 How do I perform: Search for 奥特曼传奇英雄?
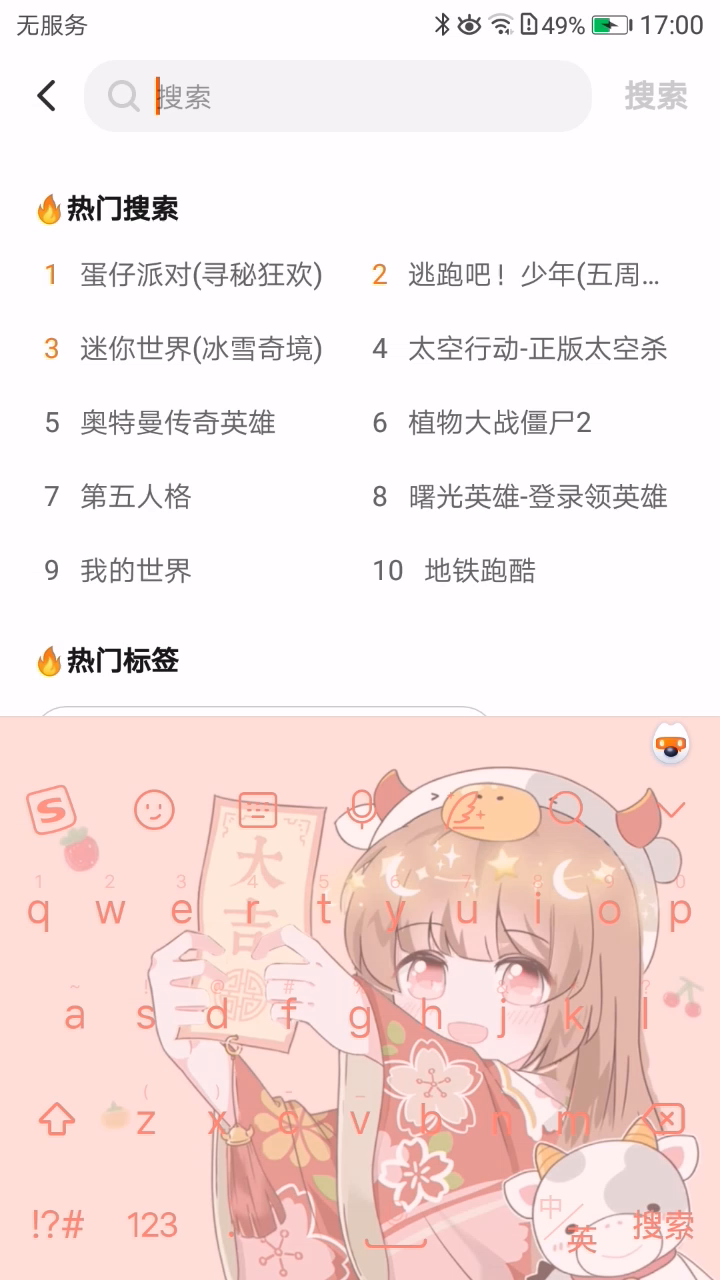pos(177,423)
